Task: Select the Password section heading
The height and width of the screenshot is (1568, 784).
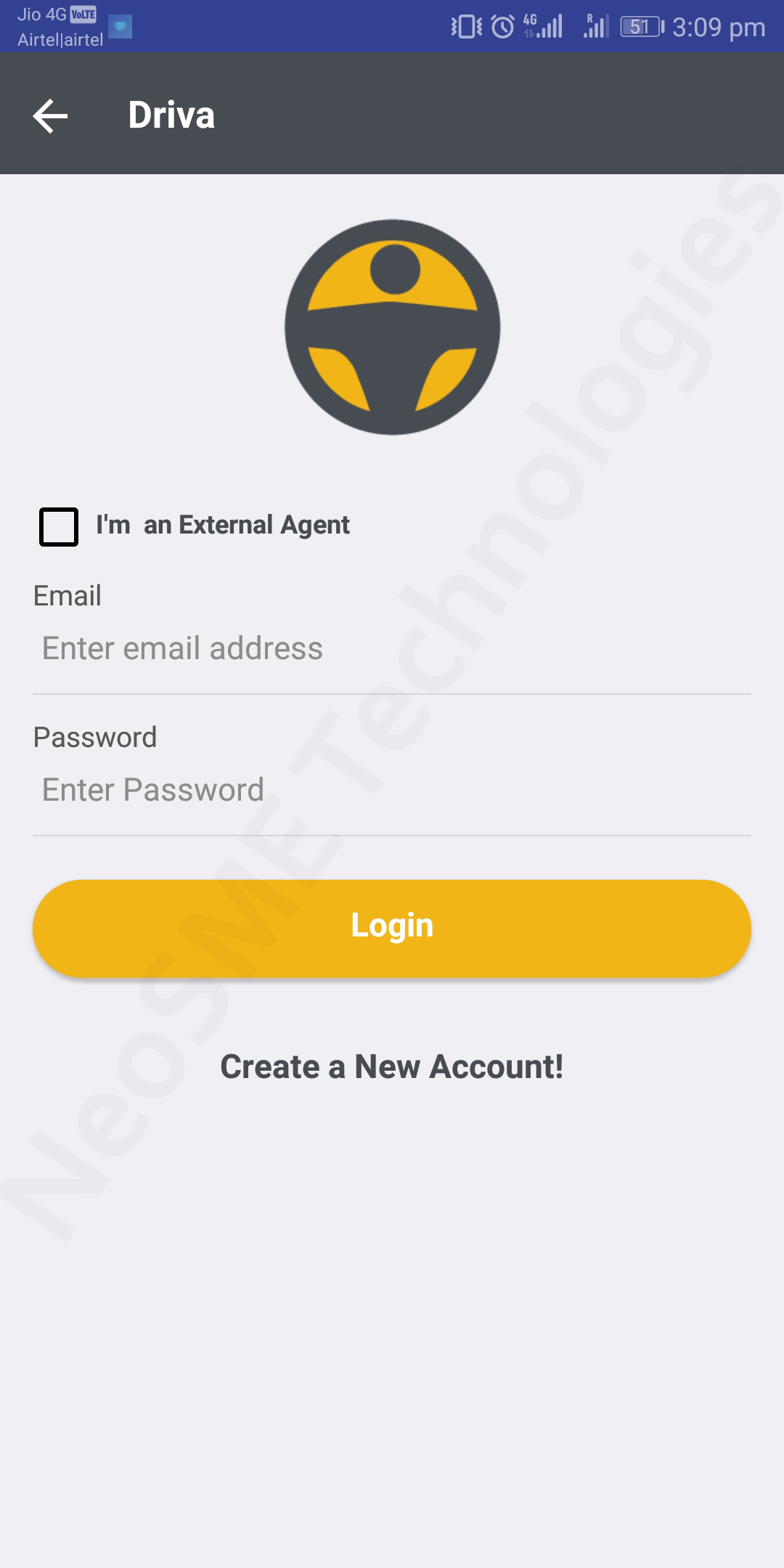Action: tap(95, 736)
